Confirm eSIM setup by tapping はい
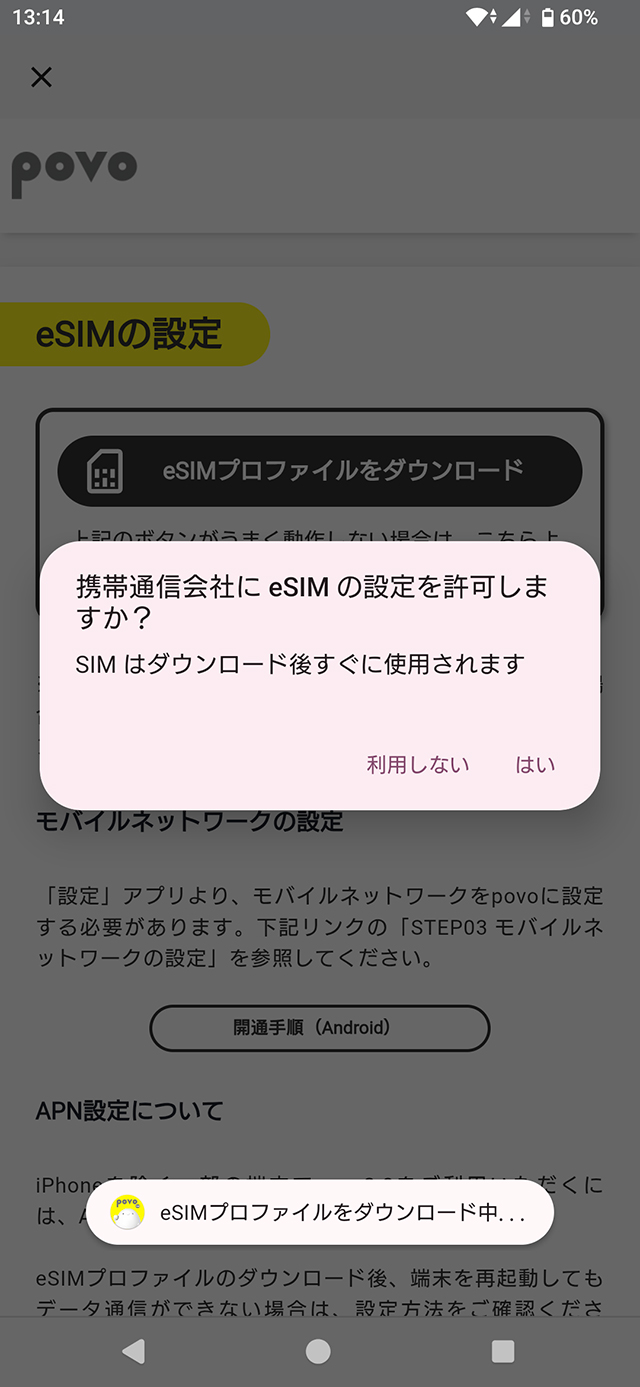The width and height of the screenshot is (640, 1387). click(534, 765)
